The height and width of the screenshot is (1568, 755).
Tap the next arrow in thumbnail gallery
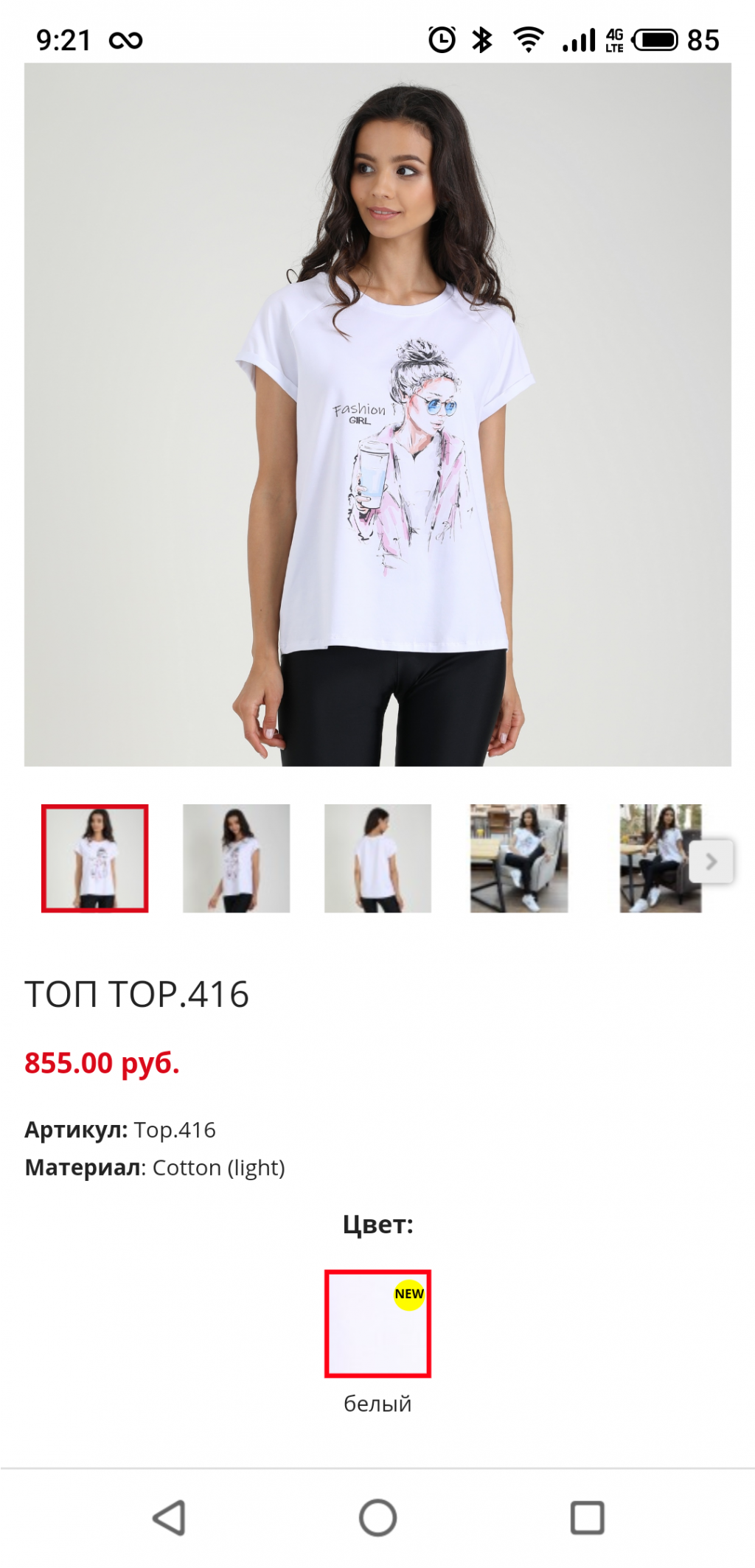[711, 861]
